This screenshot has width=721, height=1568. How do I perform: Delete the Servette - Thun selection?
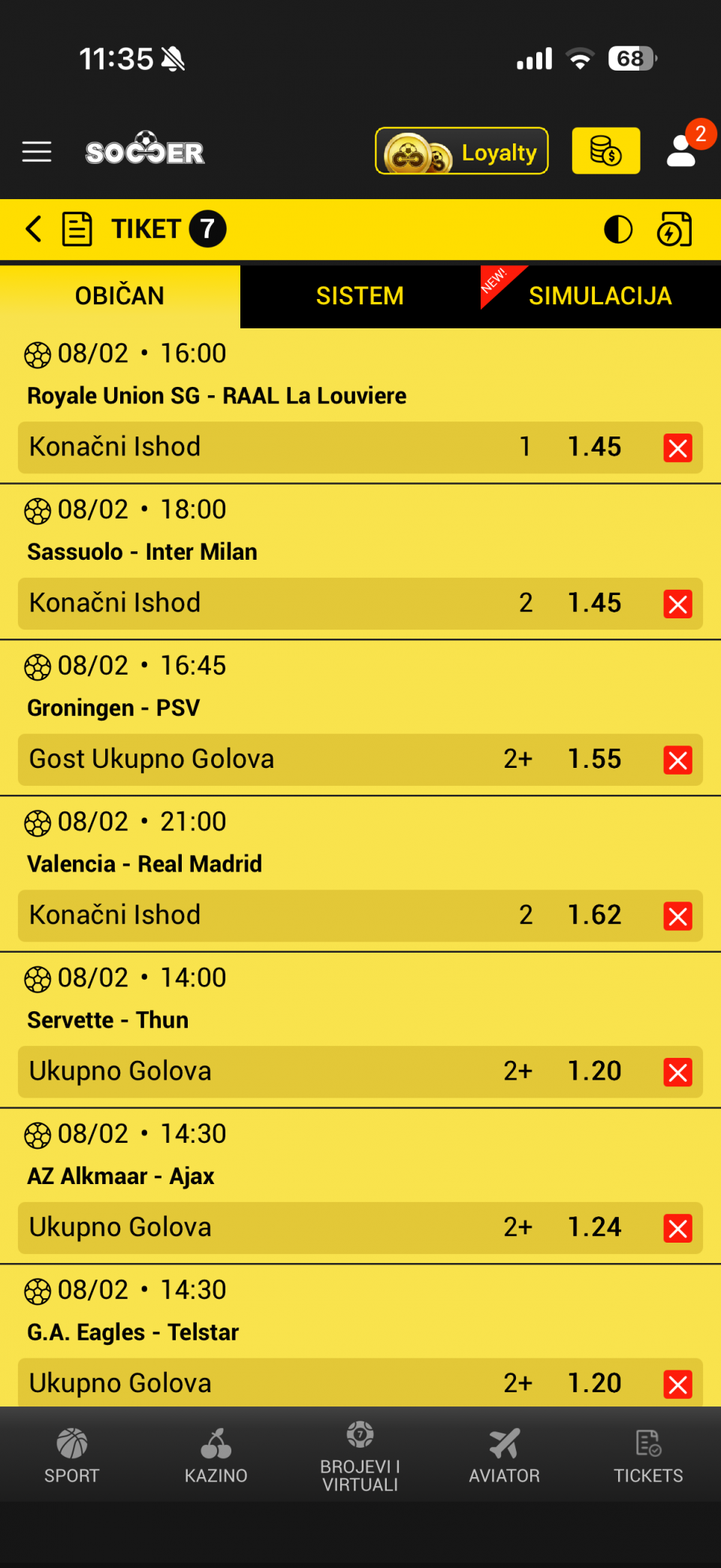(x=677, y=1073)
